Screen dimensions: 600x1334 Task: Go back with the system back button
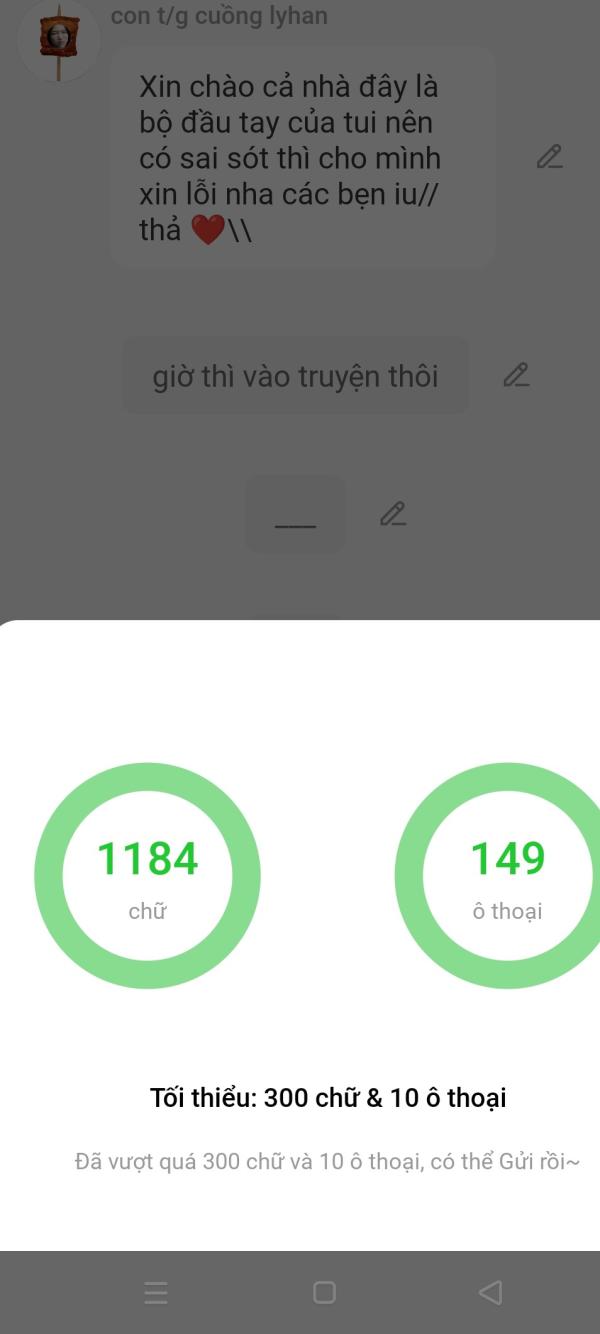tap(490, 1292)
